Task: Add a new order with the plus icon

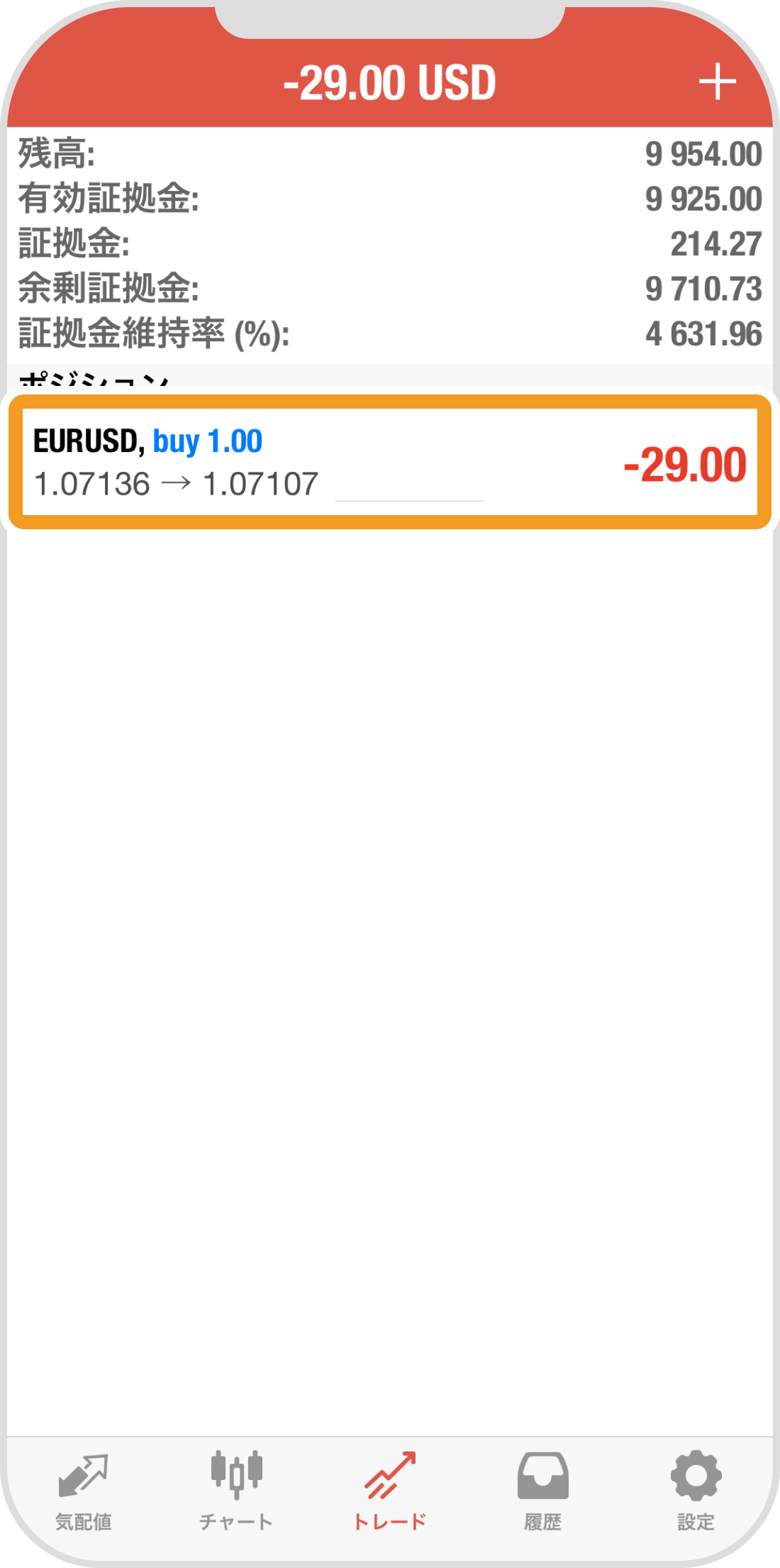Action: (x=717, y=82)
